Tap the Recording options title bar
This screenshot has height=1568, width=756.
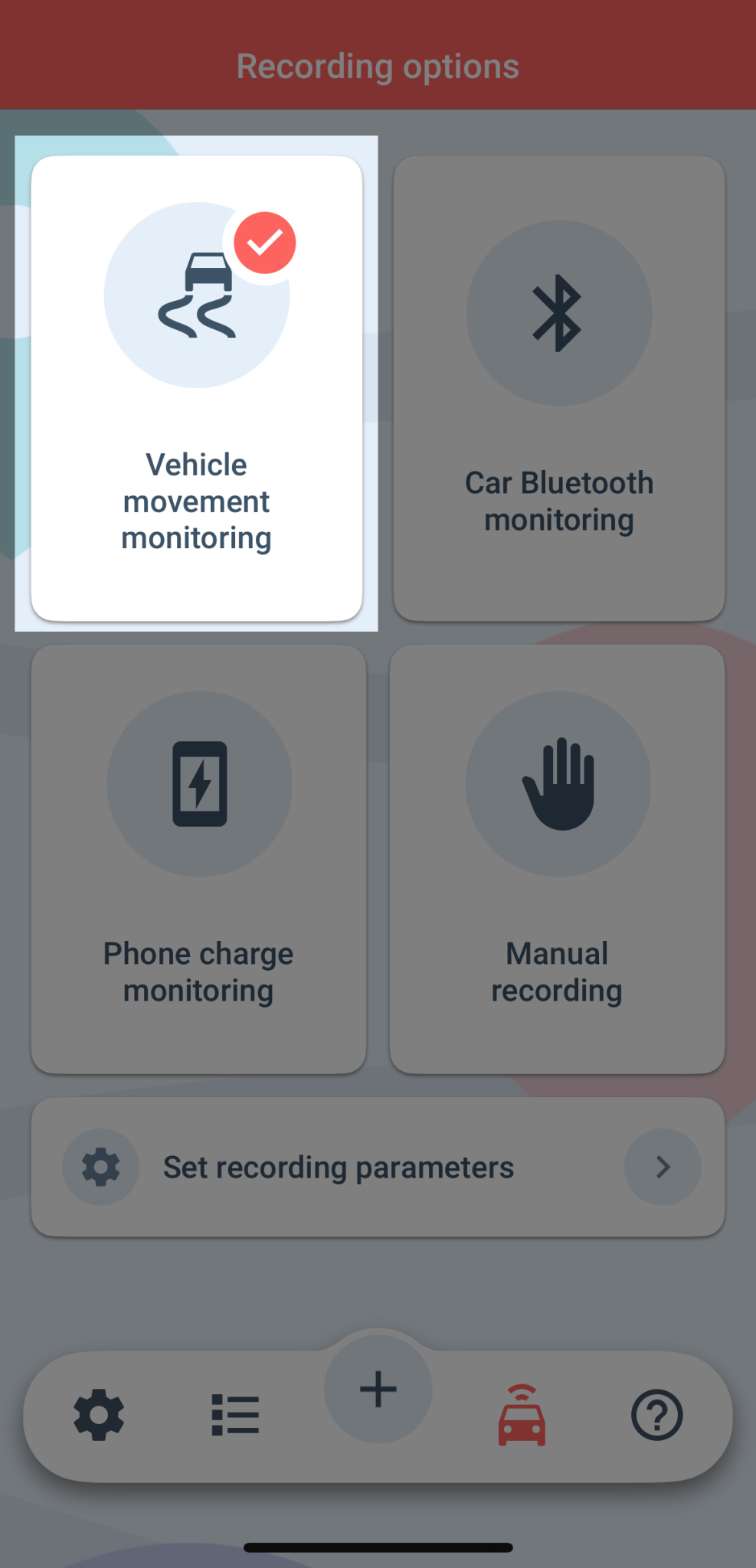point(378,66)
